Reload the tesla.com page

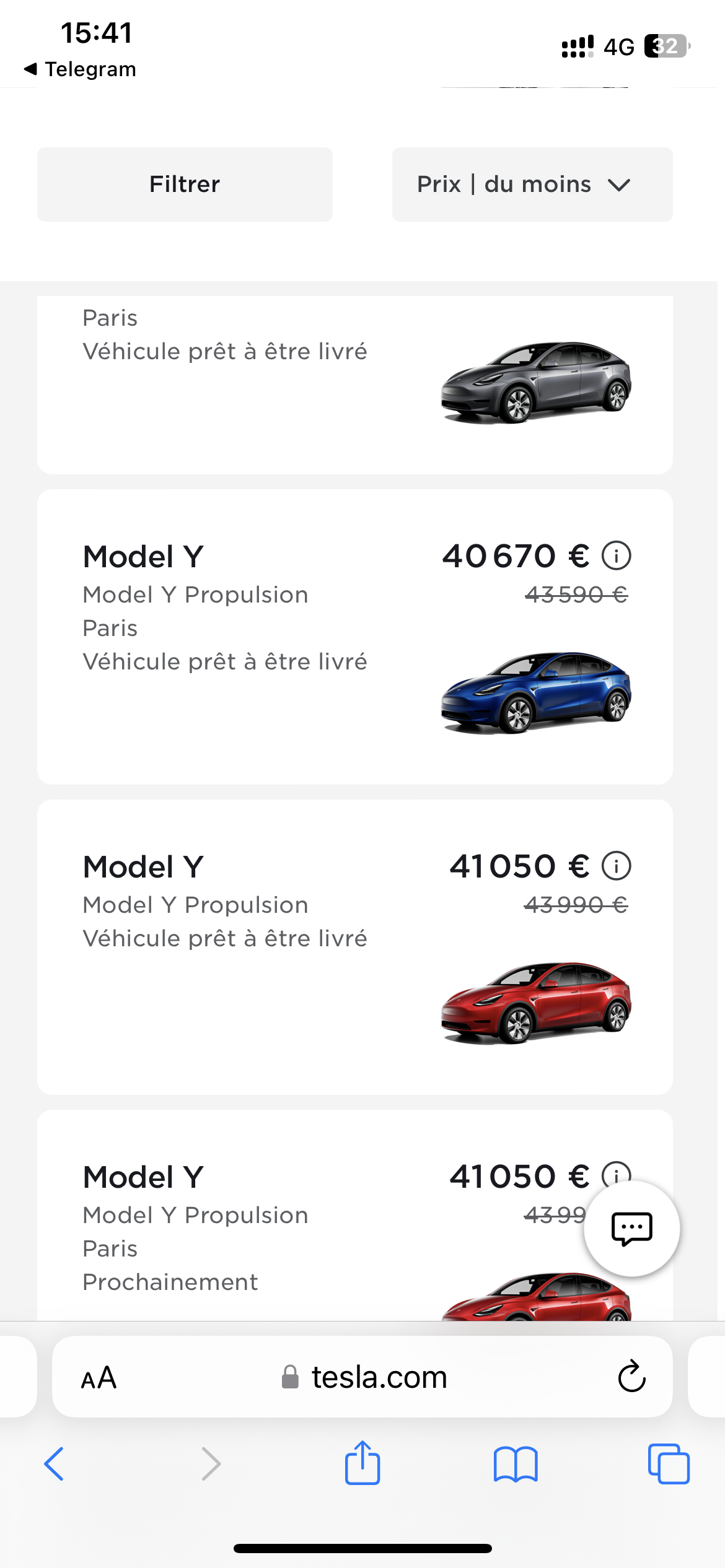(631, 1377)
